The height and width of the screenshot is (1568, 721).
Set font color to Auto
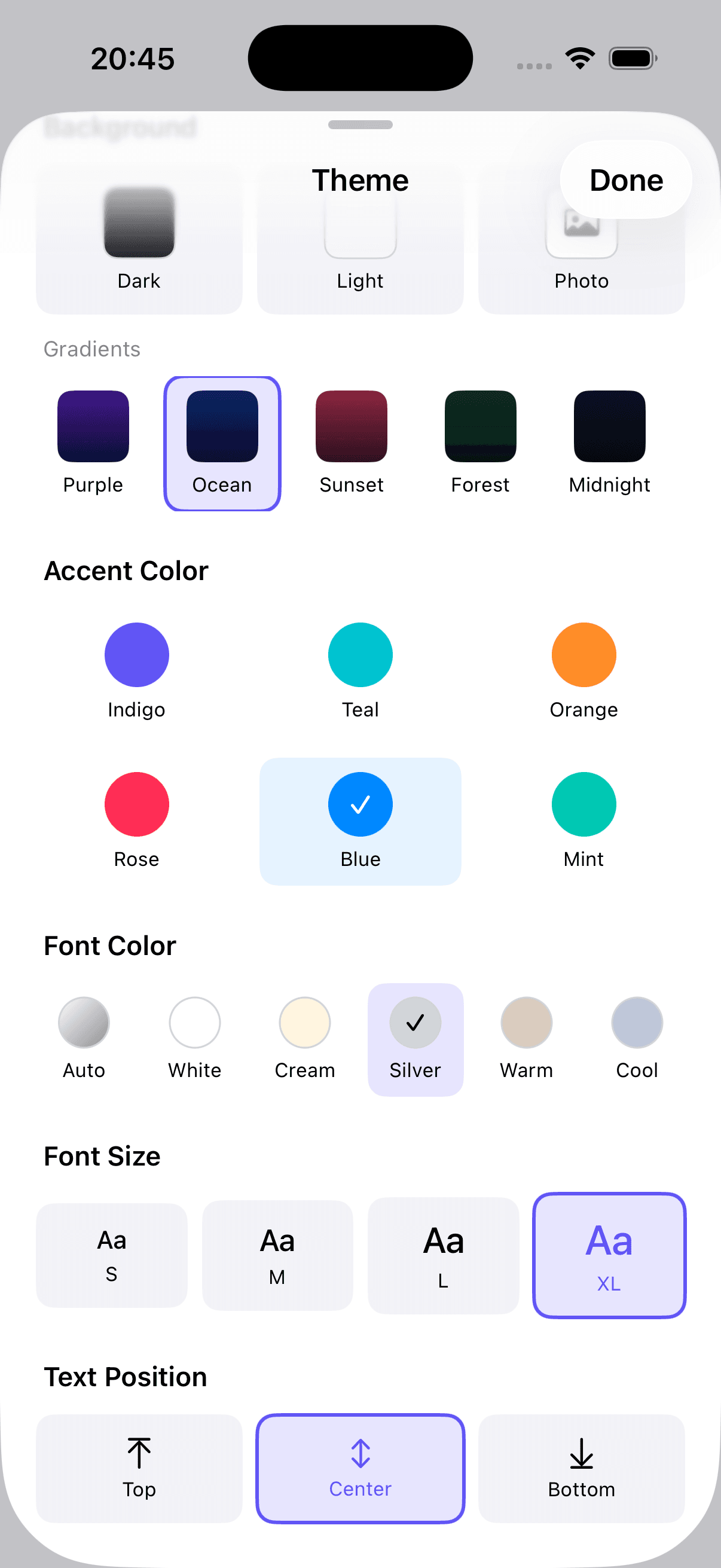click(83, 1023)
